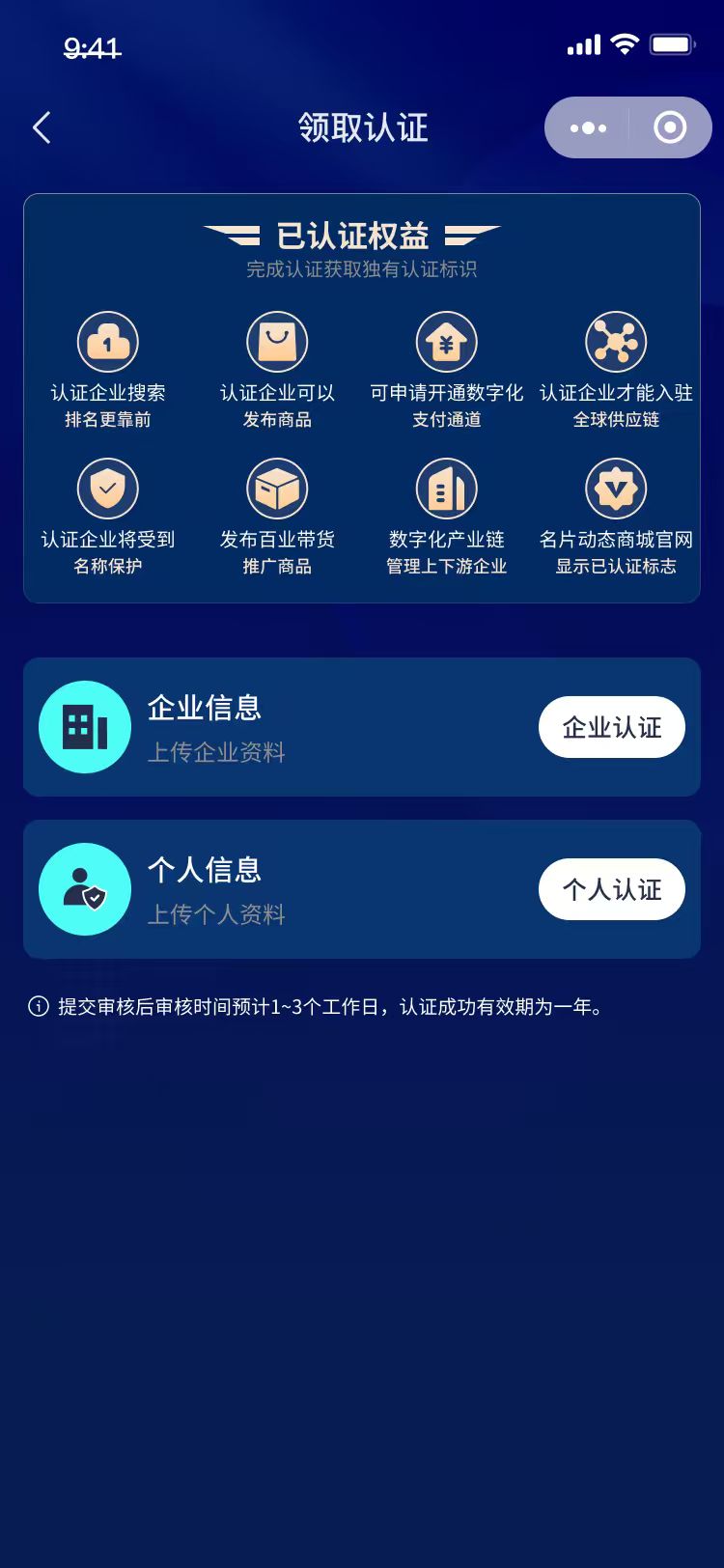Start 个人认证 verification
The image size is (724, 1568).
(611, 889)
